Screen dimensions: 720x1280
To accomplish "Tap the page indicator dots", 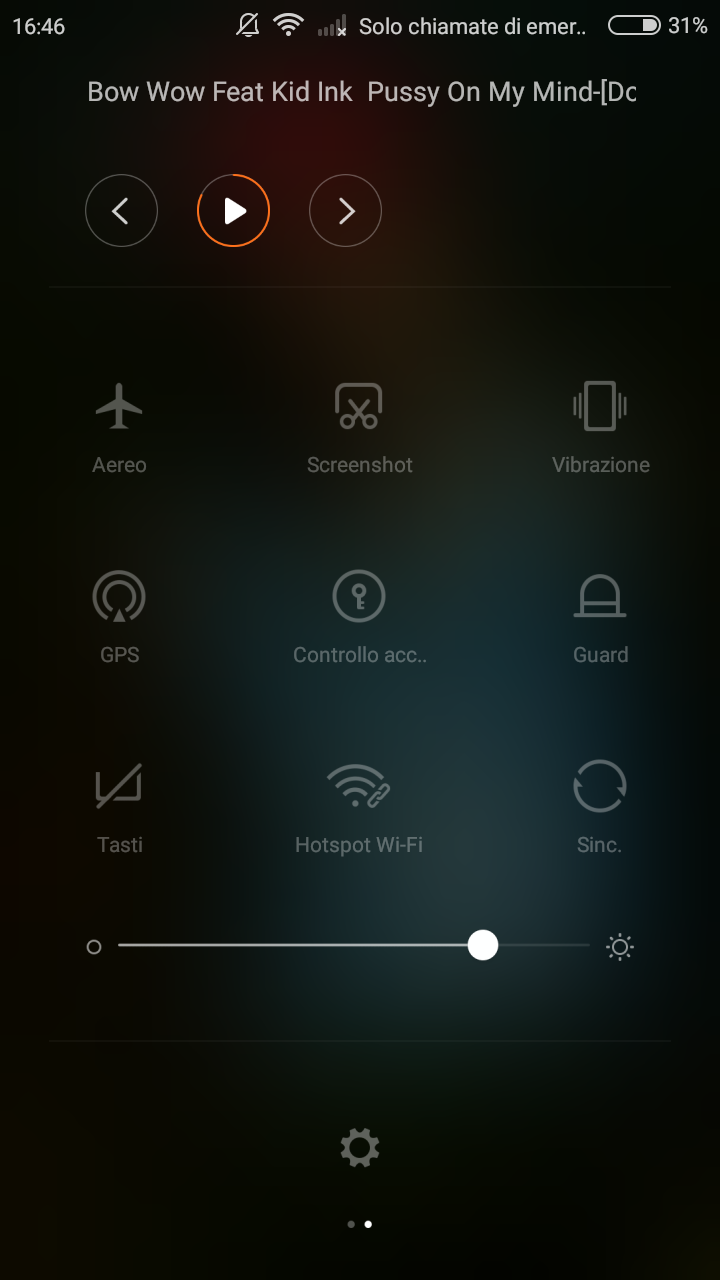I will tap(359, 1224).
